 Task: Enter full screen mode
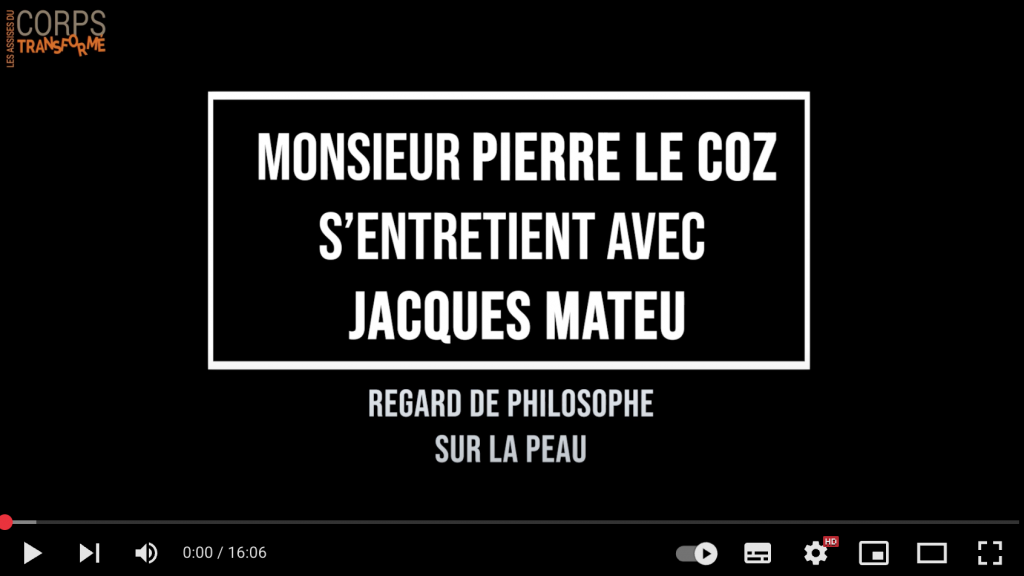click(989, 553)
